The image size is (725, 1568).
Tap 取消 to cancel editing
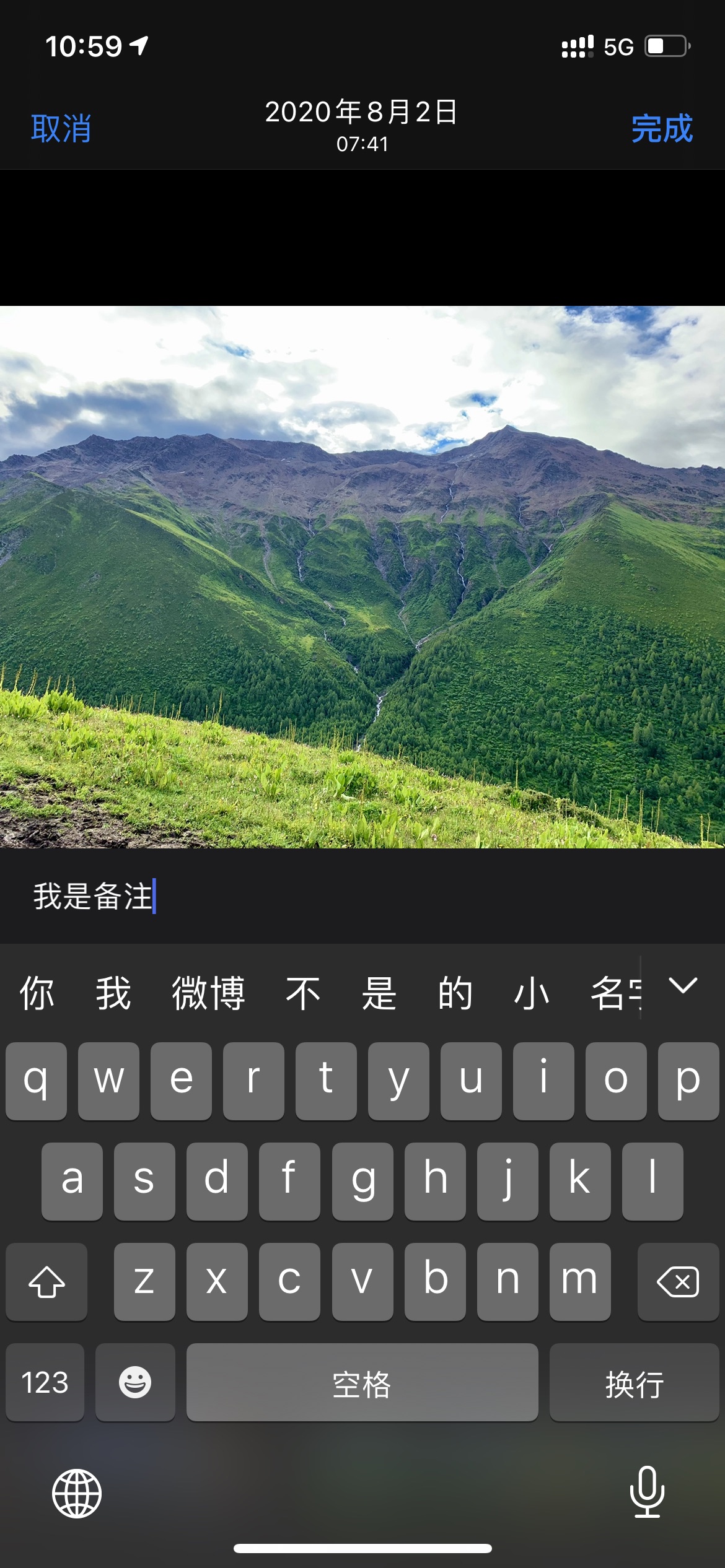click(x=61, y=129)
